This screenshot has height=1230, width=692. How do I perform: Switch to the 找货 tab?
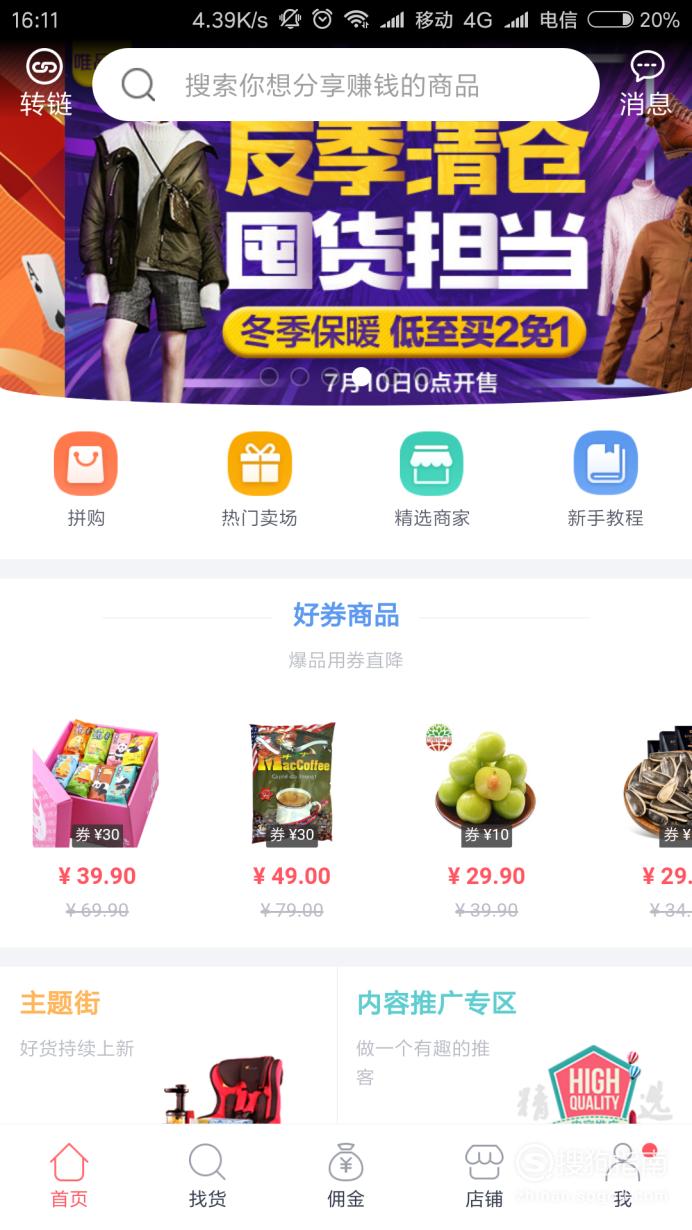point(207,1176)
